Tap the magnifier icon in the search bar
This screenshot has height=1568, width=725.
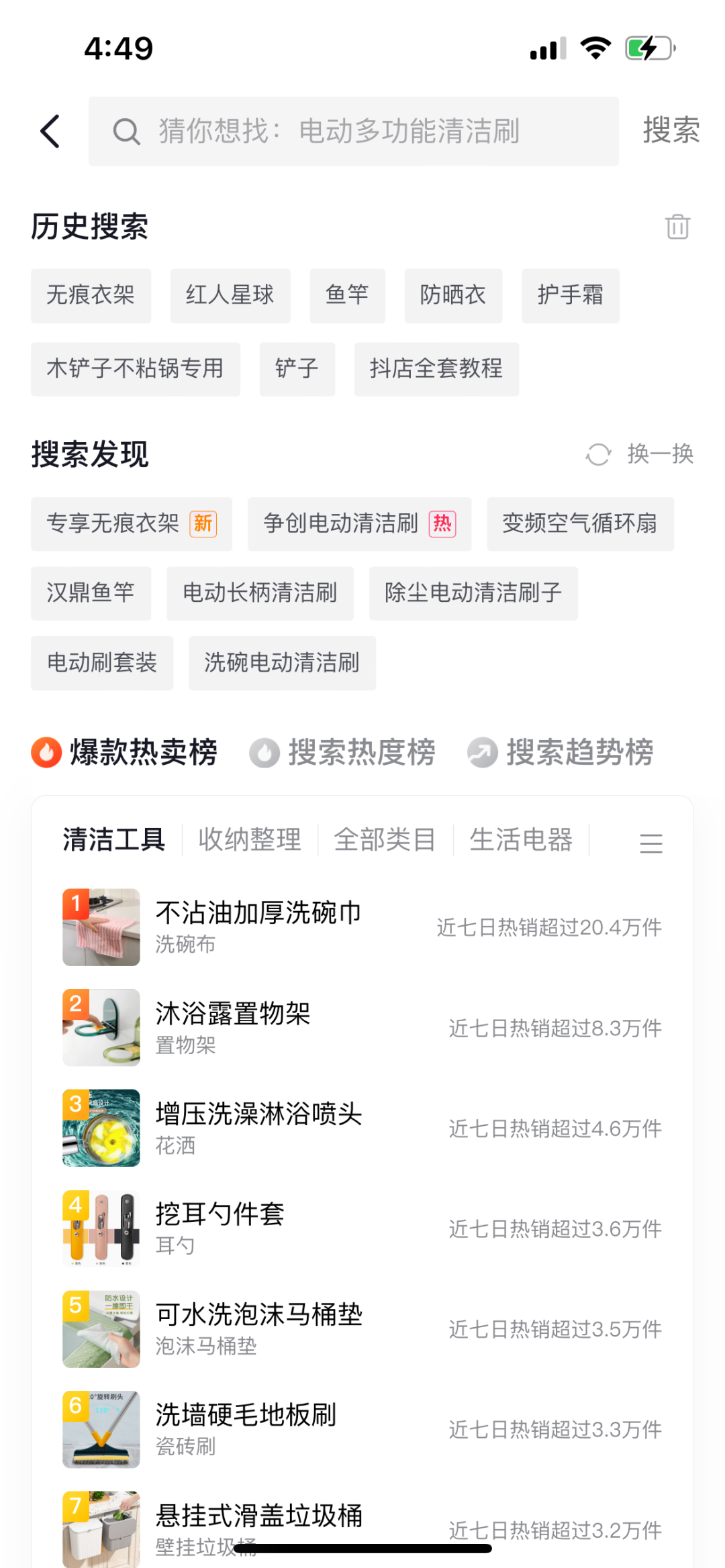pos(128,131)
